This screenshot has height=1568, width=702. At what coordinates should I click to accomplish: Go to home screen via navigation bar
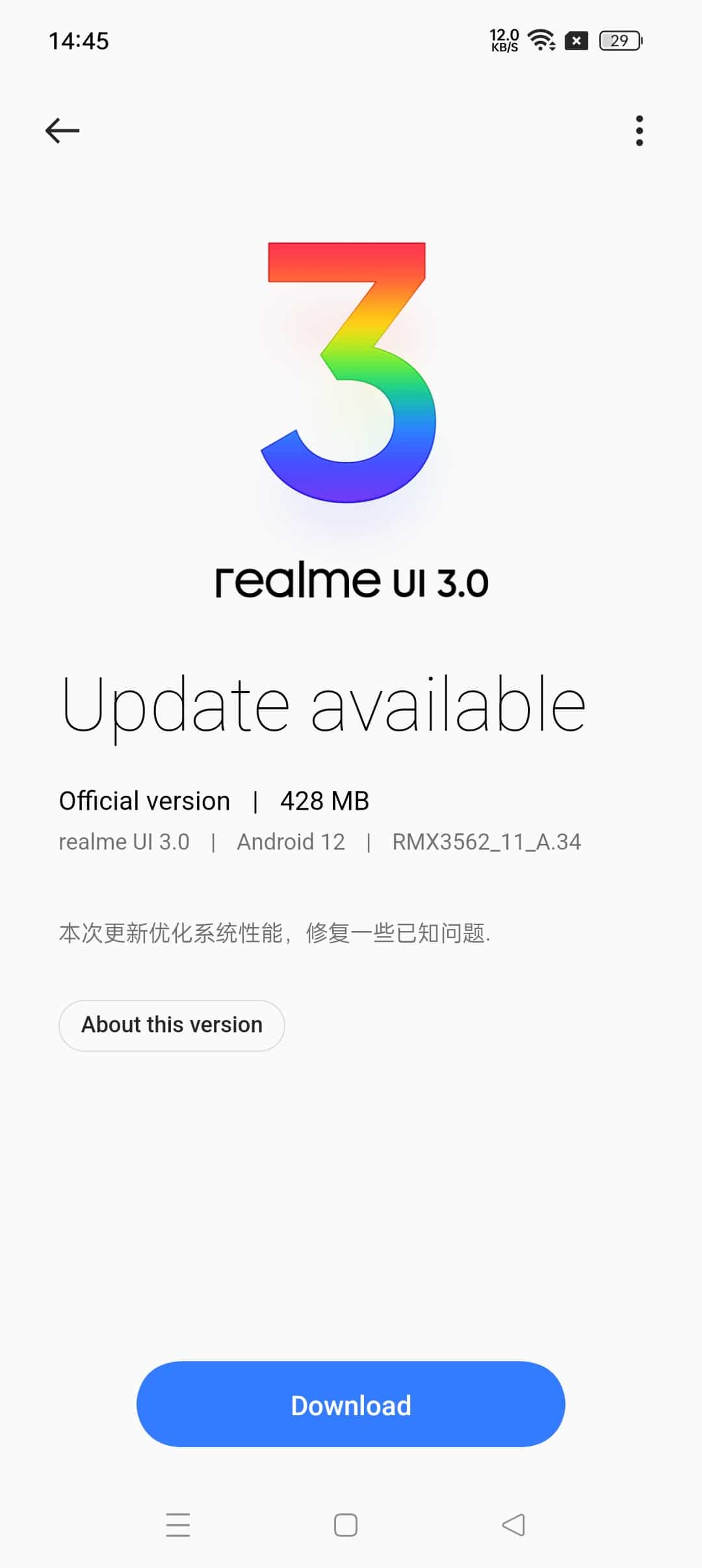click(x=346, y=1524)
